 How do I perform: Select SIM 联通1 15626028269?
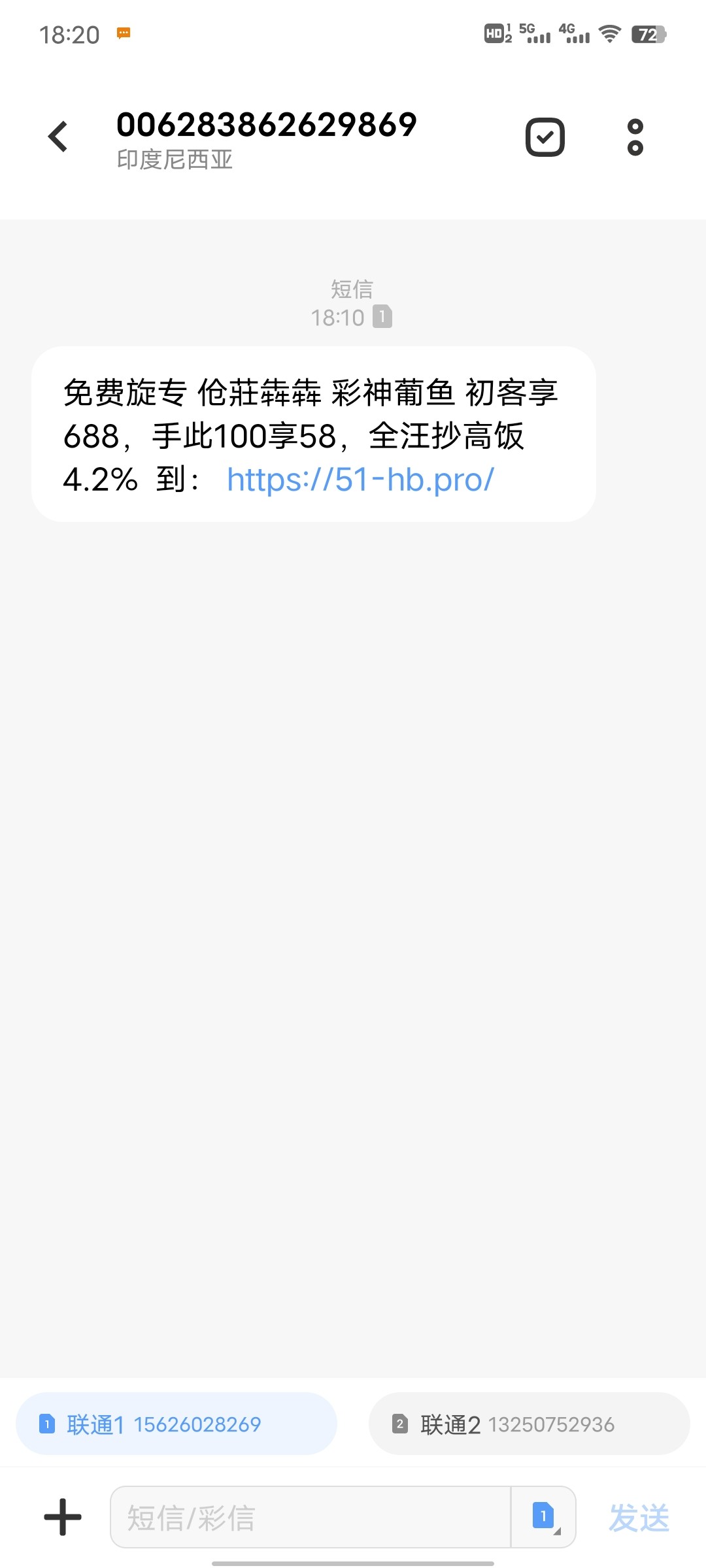pos(176,1424)
